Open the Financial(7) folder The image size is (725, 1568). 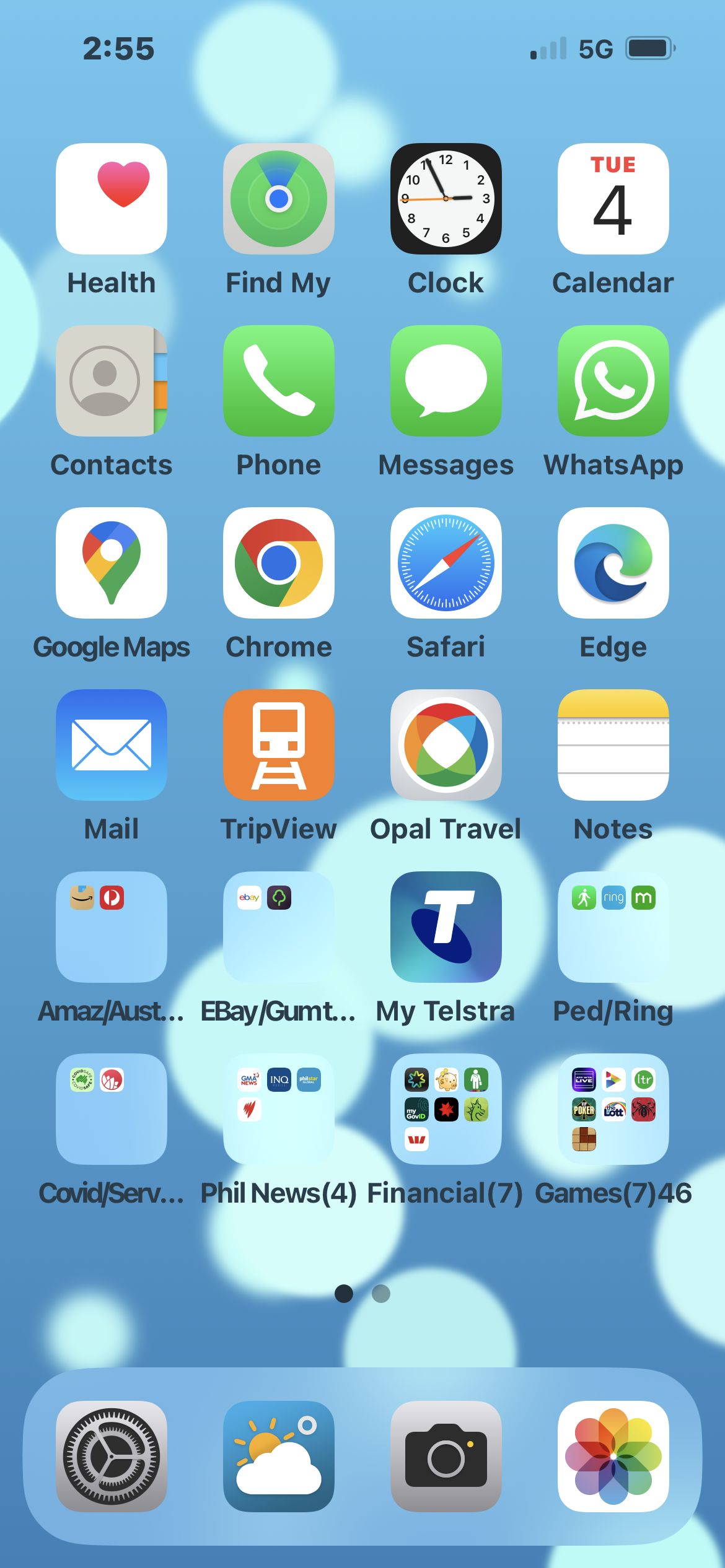[x=446, y=1109]
